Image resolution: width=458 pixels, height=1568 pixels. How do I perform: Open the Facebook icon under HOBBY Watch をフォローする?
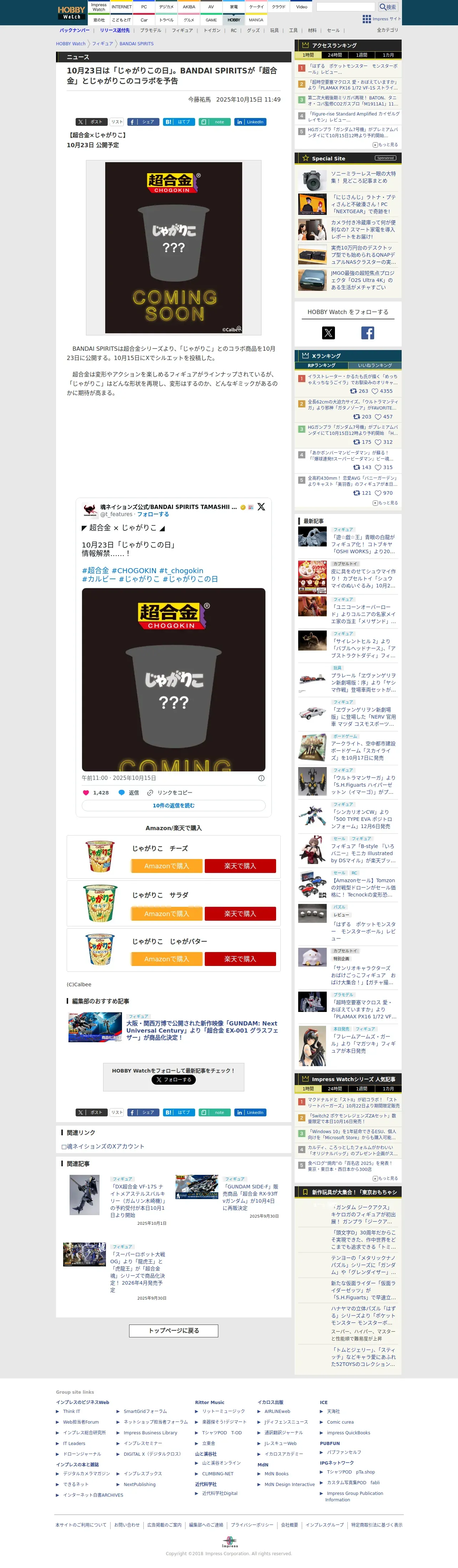(x=367, y=333)
